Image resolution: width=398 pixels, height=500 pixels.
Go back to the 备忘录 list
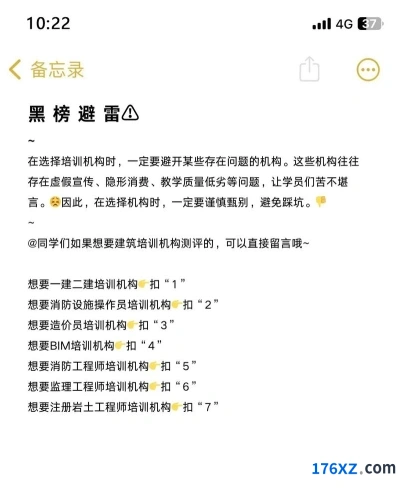[46, 70]
